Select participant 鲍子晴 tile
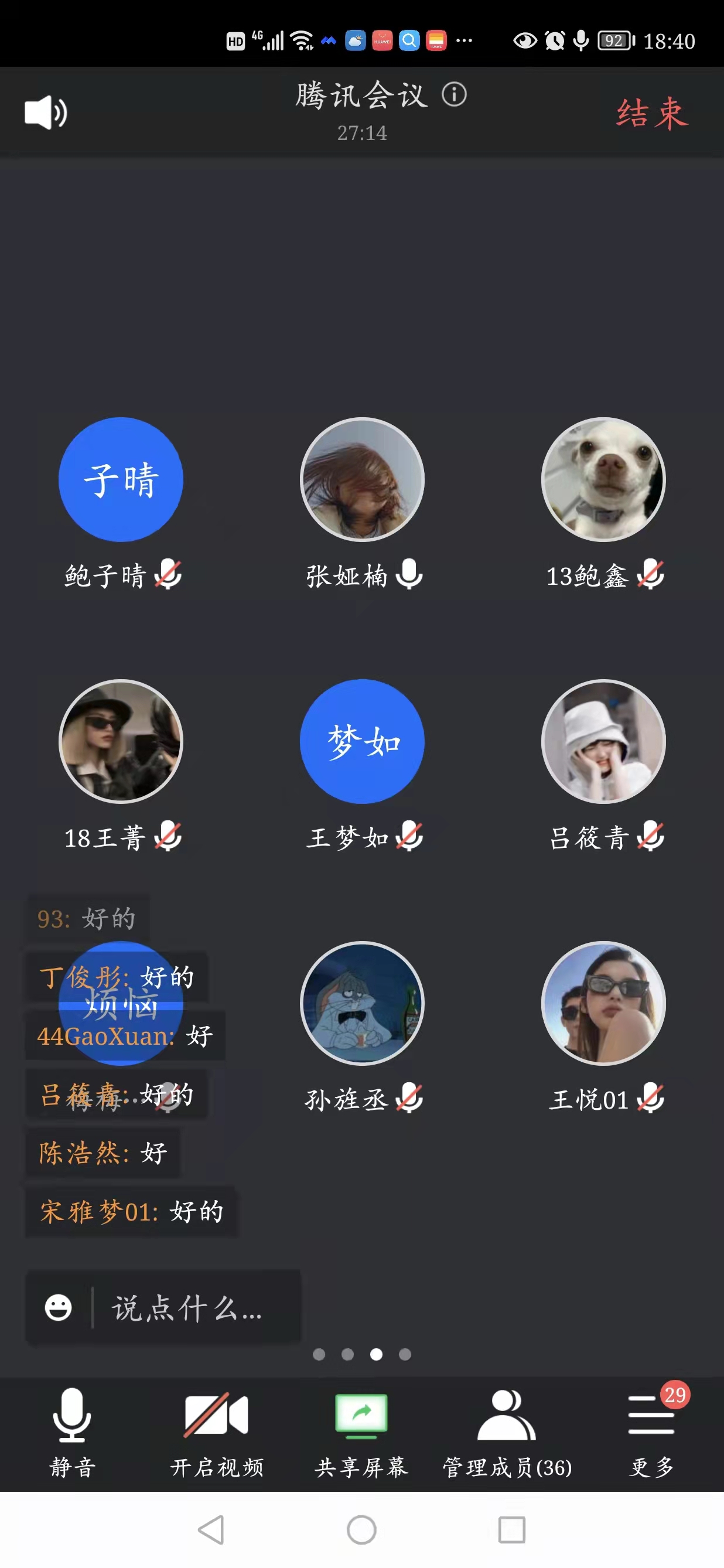Viewport: 724px width, 1568px height. pos(121,480)
